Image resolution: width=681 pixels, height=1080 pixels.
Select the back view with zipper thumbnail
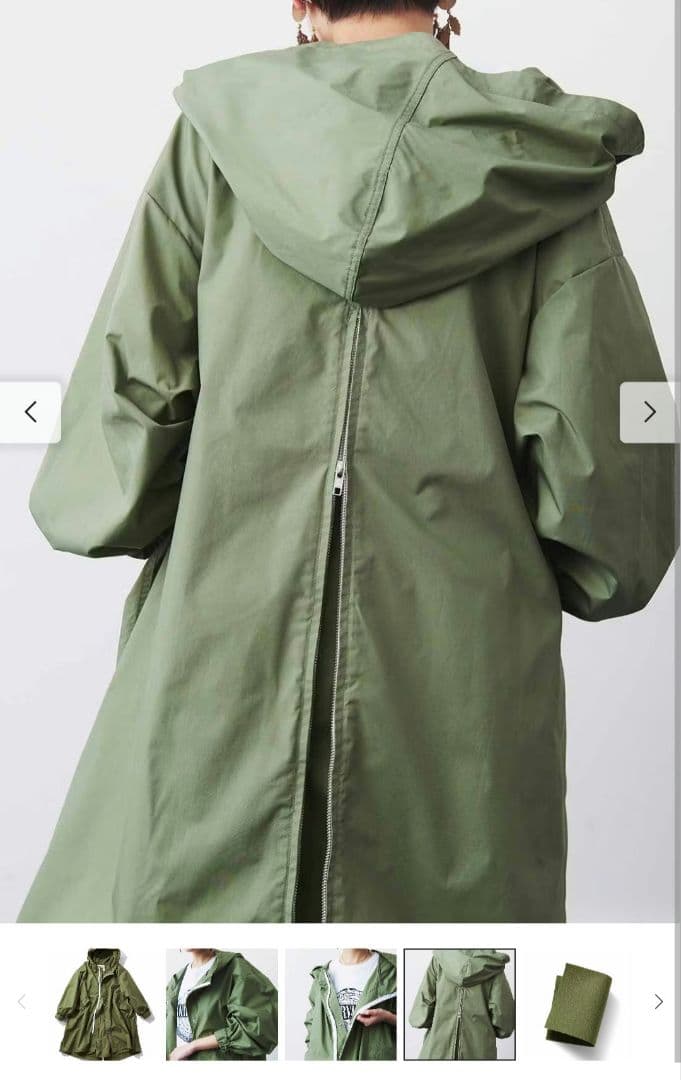[459, 1003]
